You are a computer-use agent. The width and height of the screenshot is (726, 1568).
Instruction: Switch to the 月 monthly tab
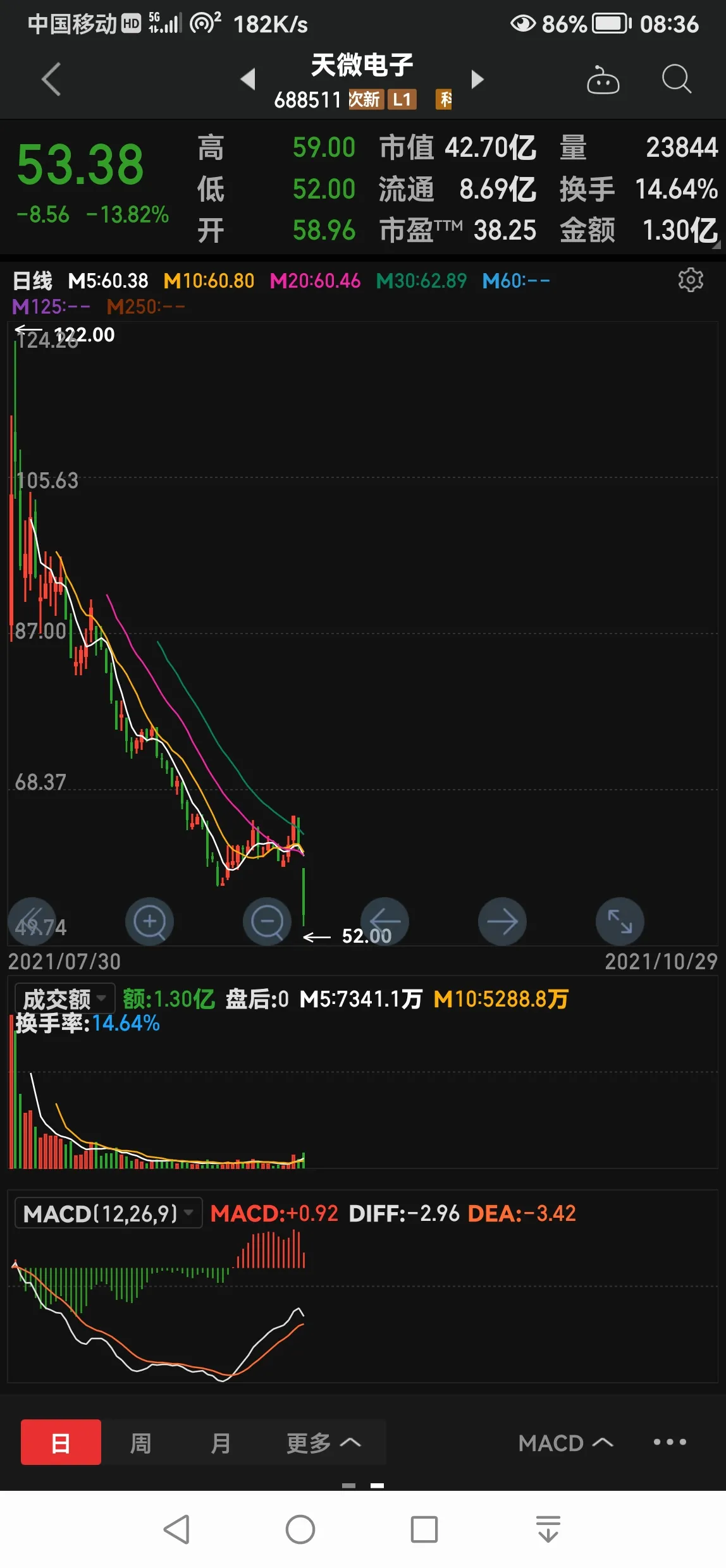pyautogui.click(x=221, y=1443)
